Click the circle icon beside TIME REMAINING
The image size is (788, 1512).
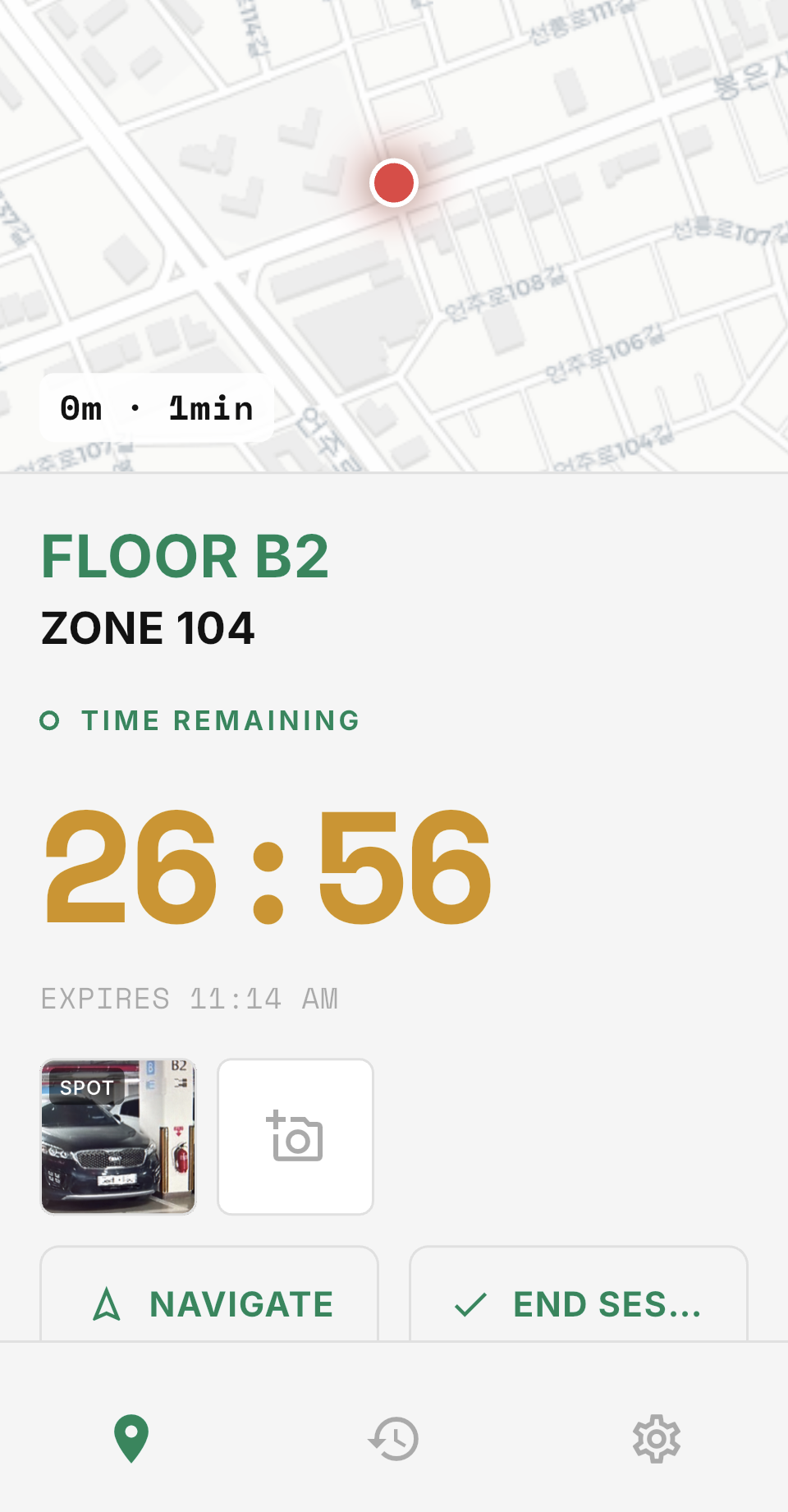53,719
